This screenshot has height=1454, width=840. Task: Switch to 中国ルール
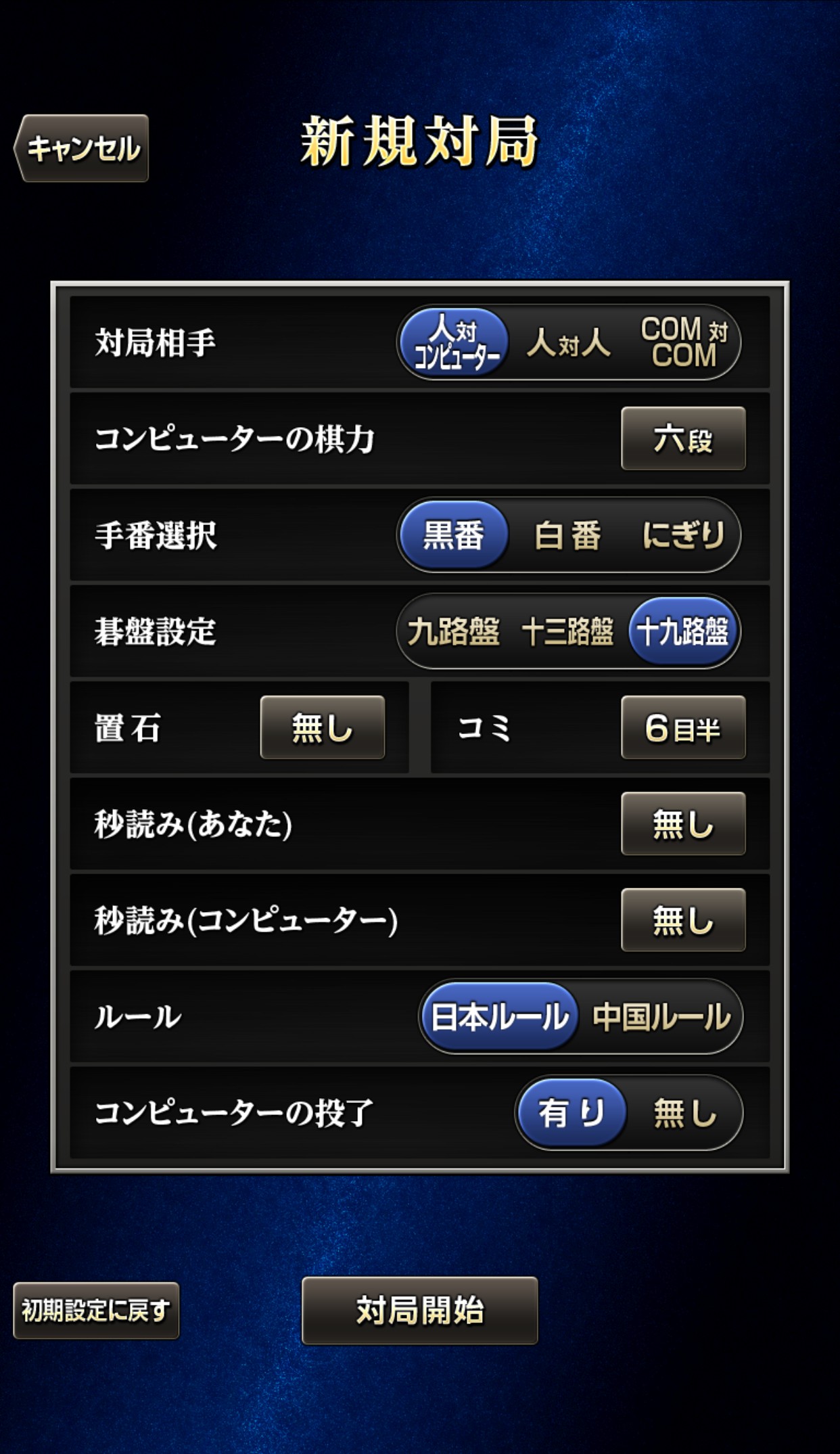point(661,1017)
